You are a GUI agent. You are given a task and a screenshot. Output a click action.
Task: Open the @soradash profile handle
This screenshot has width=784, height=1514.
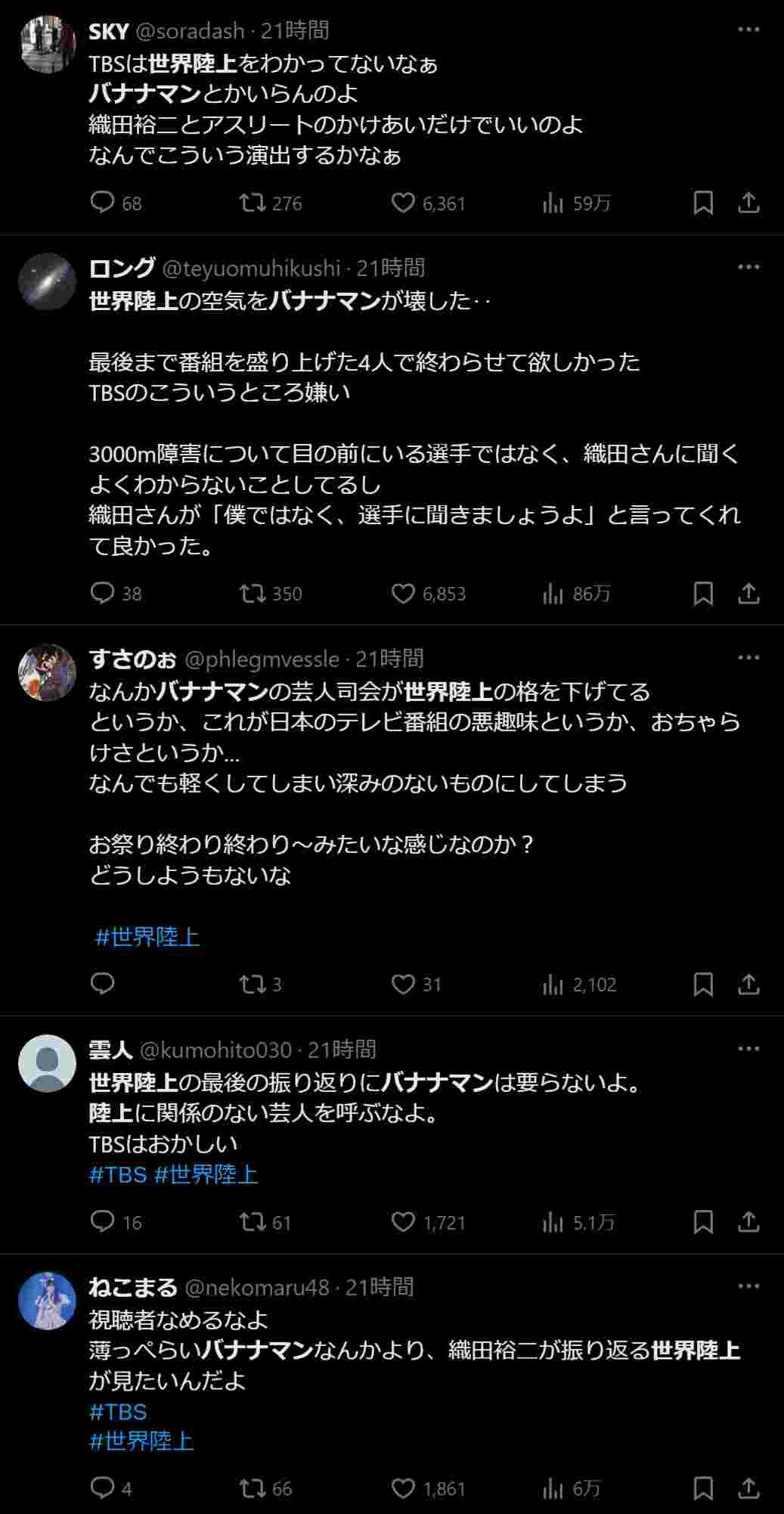[x=190, y=31]
